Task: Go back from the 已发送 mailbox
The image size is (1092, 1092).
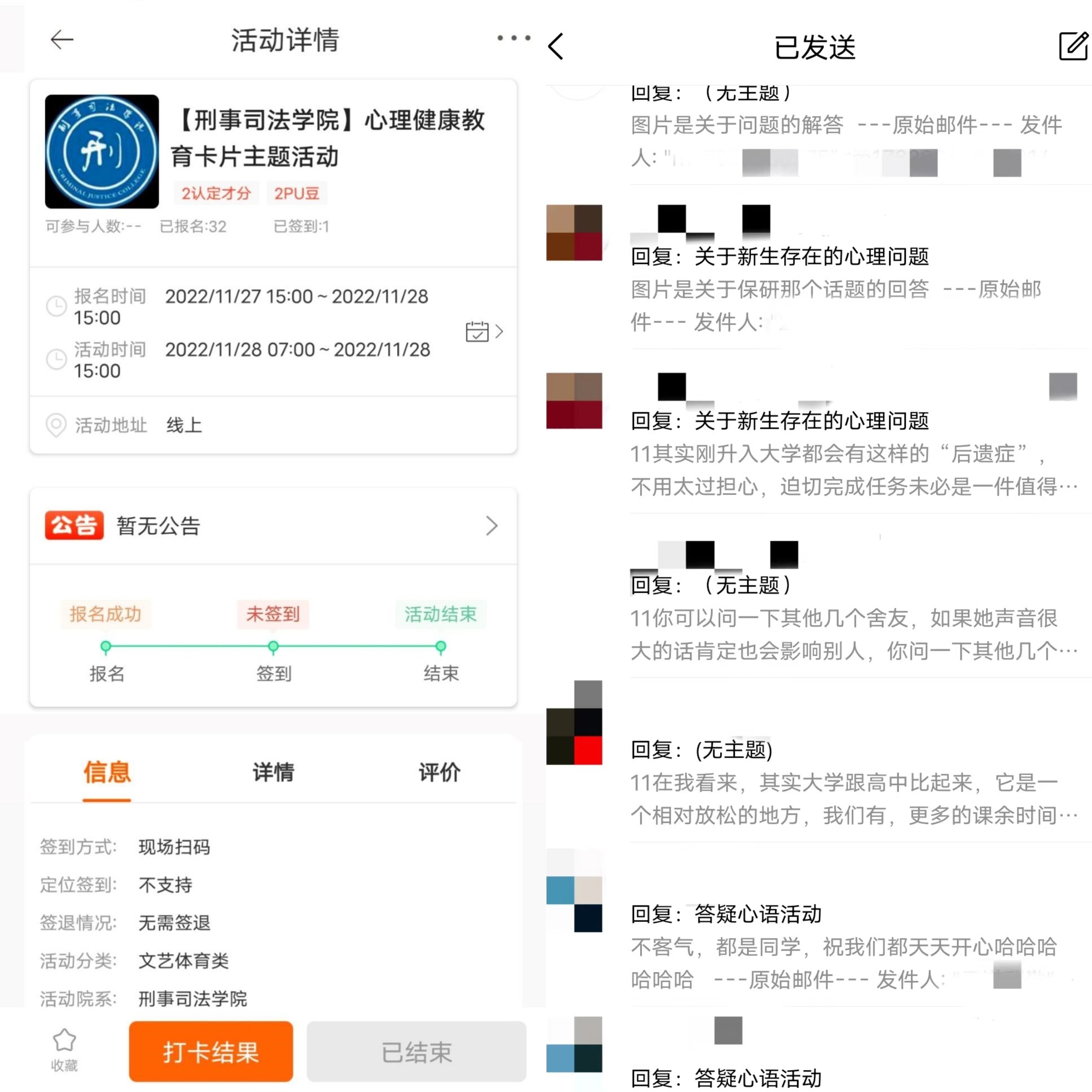Action: [x=556, y=46]
